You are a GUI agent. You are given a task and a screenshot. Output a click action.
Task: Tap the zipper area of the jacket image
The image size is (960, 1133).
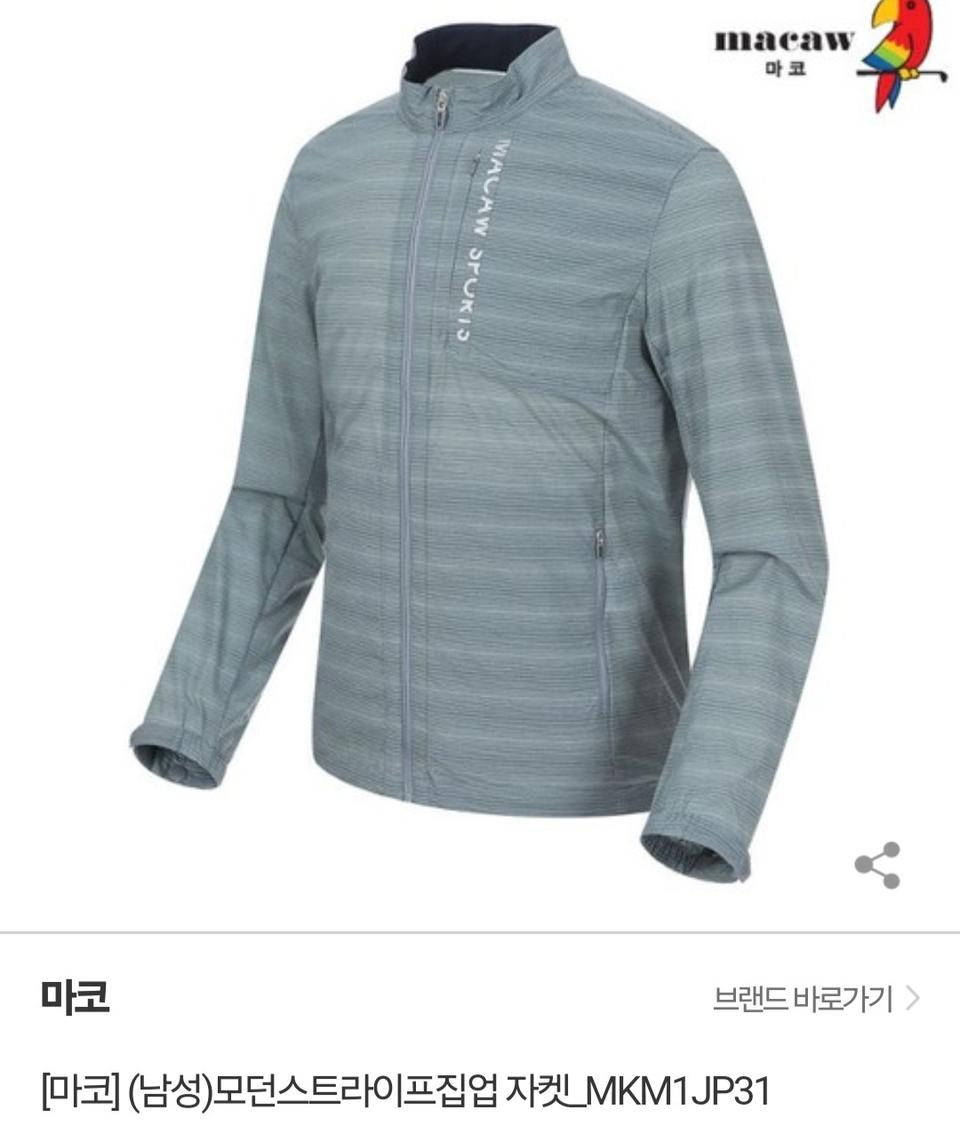(434, 400)
